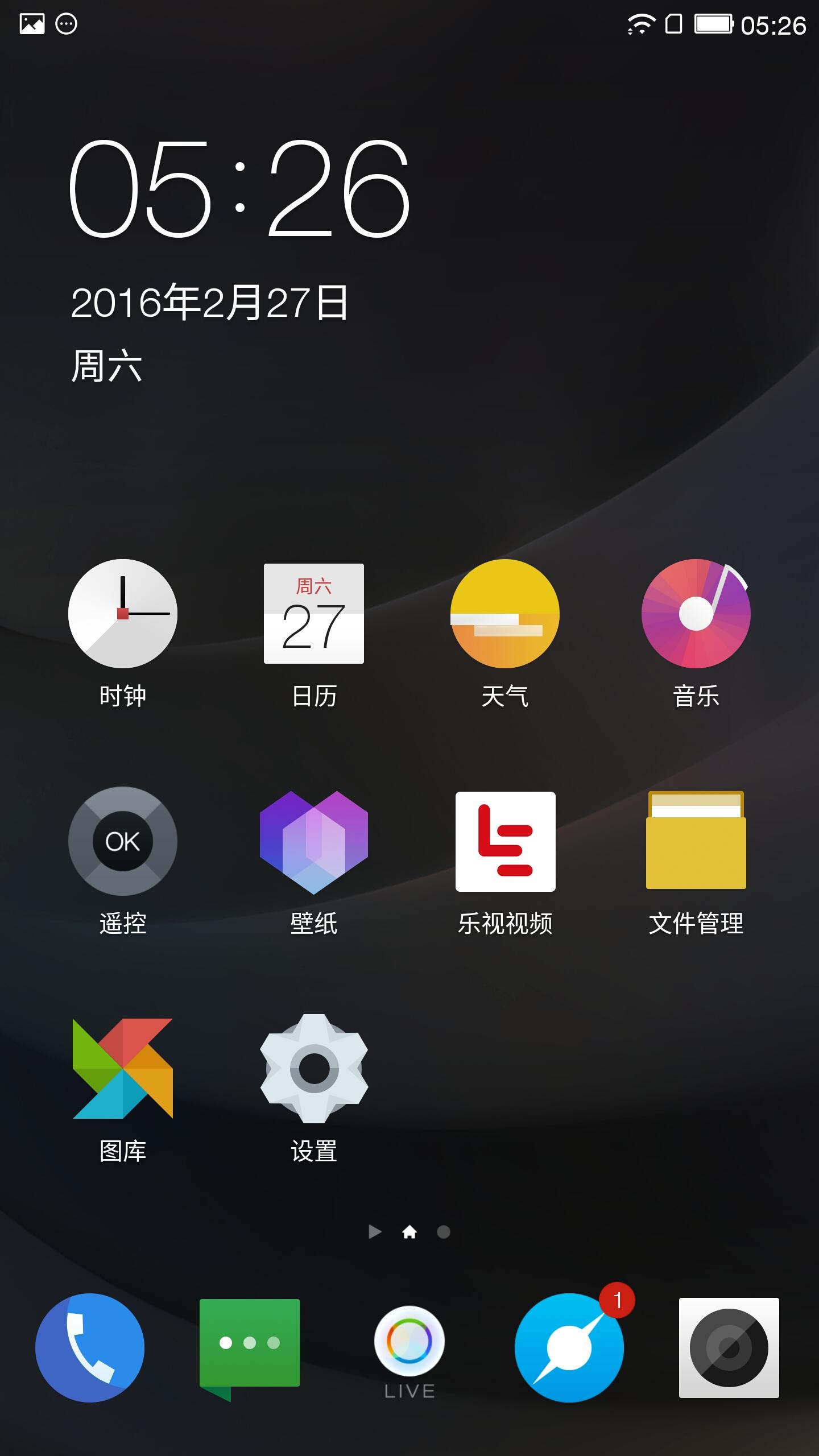
Task: Jump to the next page indicator dot
Action: pos(444,1232)
